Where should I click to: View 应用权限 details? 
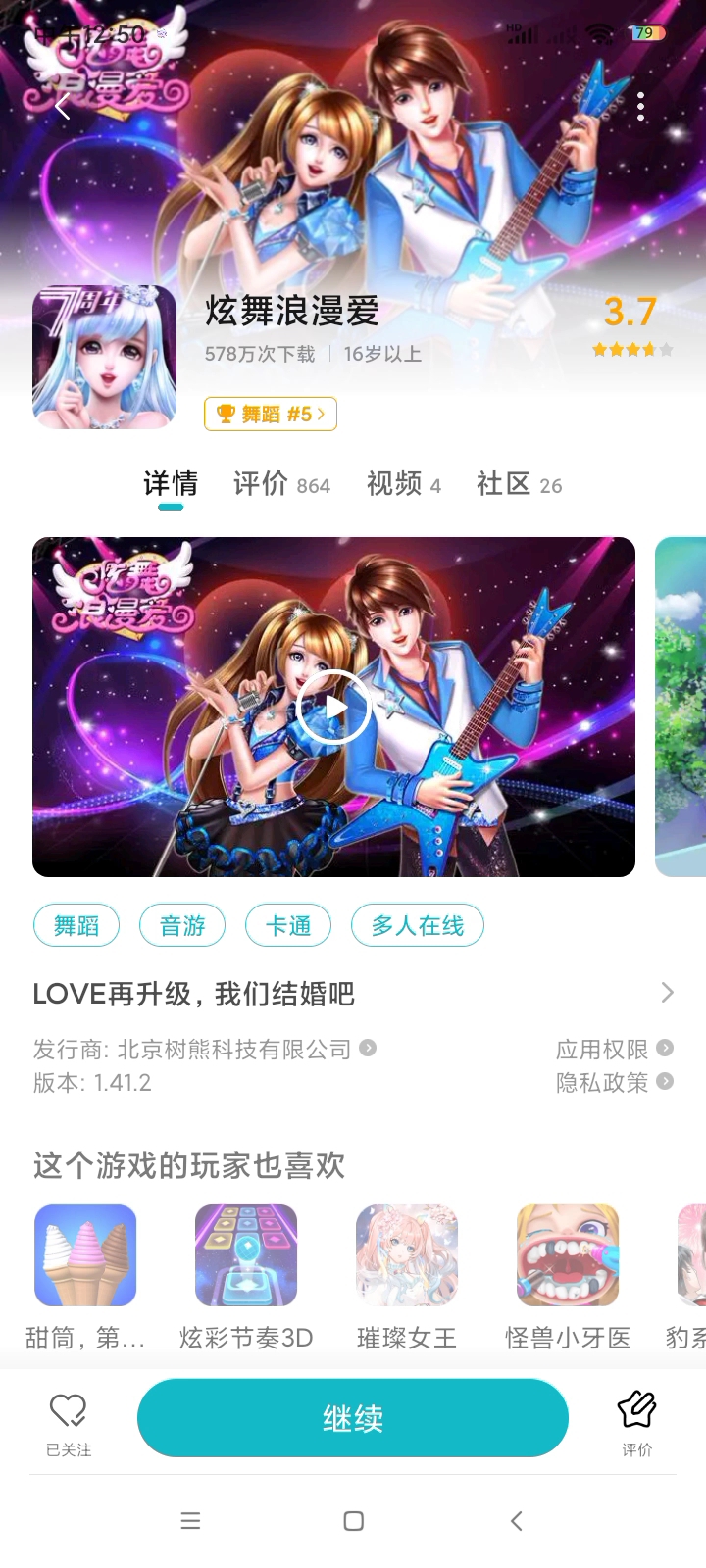pyautogui.click(x=614, y=1049)
